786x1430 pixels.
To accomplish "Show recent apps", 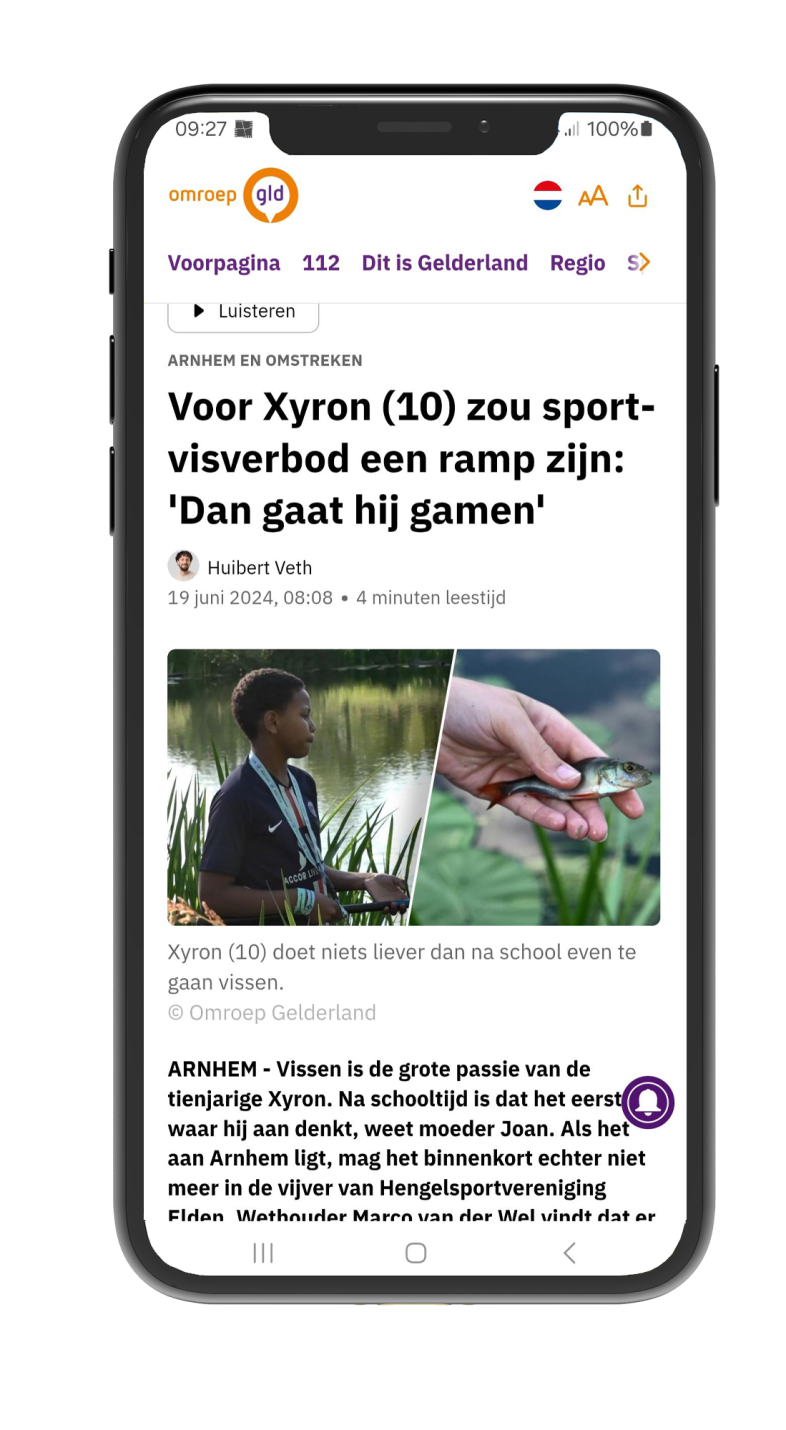I will point(263,1252).
